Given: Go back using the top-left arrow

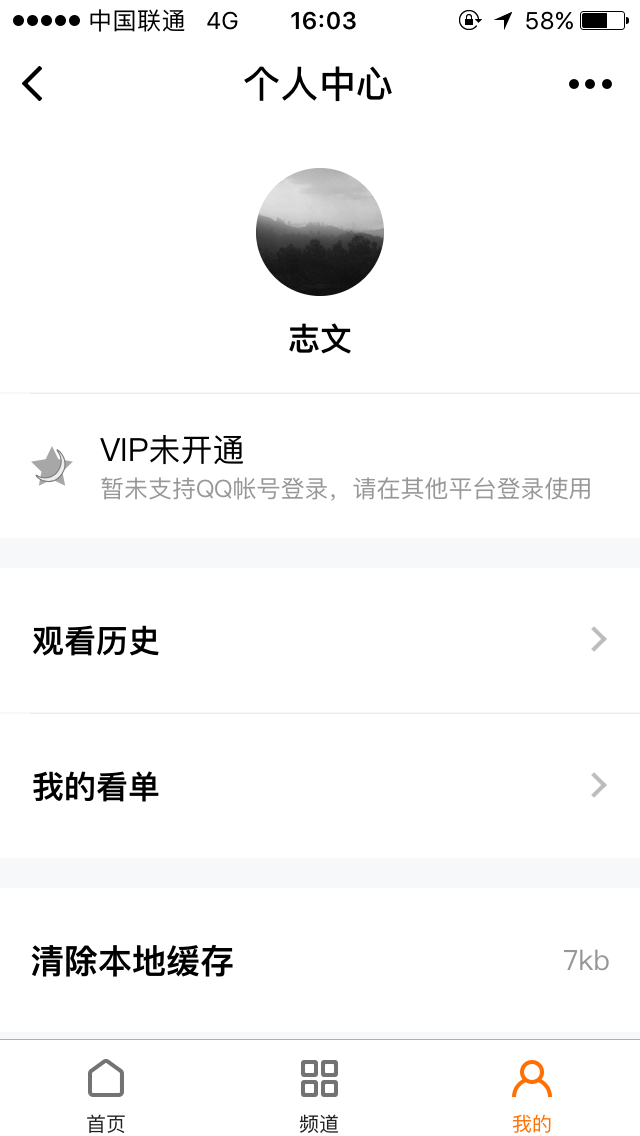Looking at the screenshot, I should [33, 84].
